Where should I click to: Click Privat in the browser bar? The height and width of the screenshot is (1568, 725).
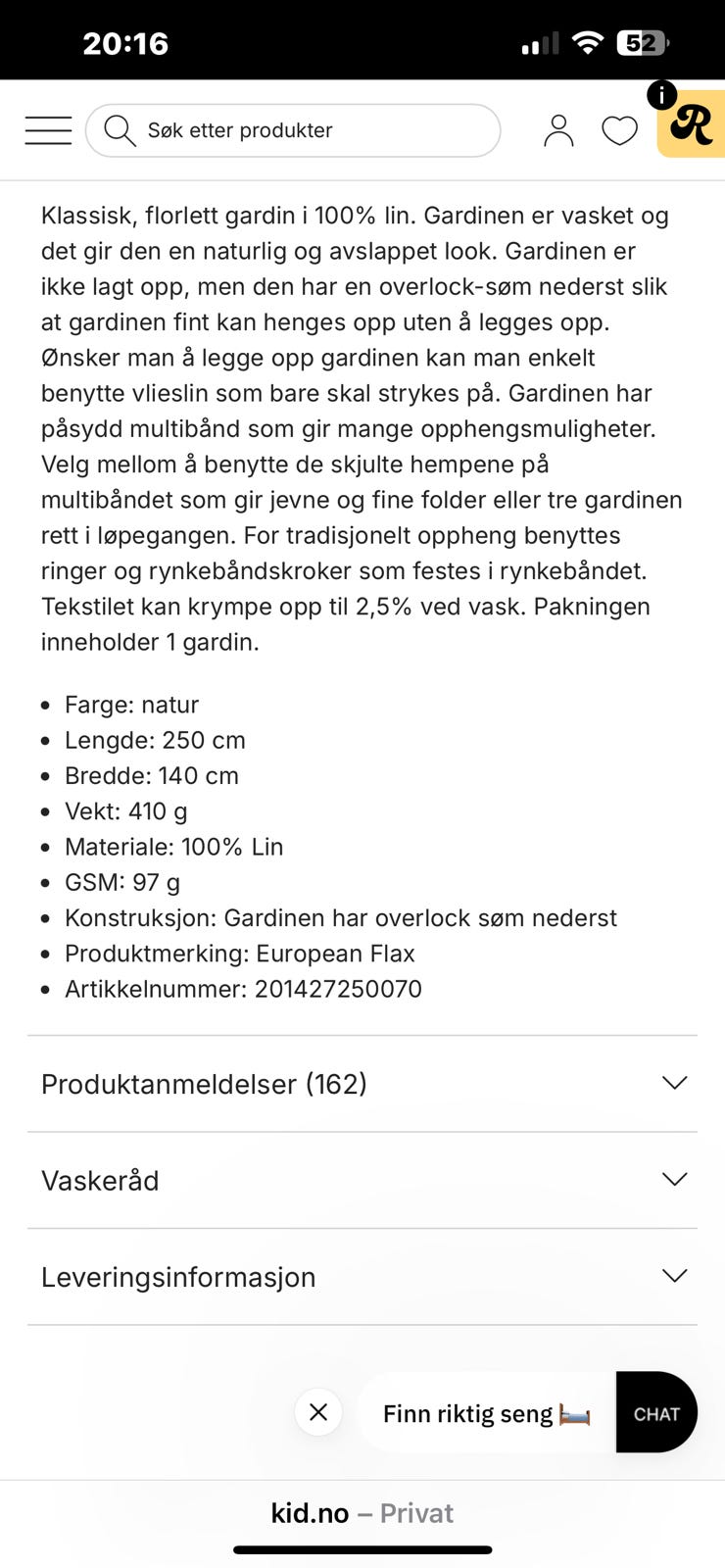pos(415,1512)
